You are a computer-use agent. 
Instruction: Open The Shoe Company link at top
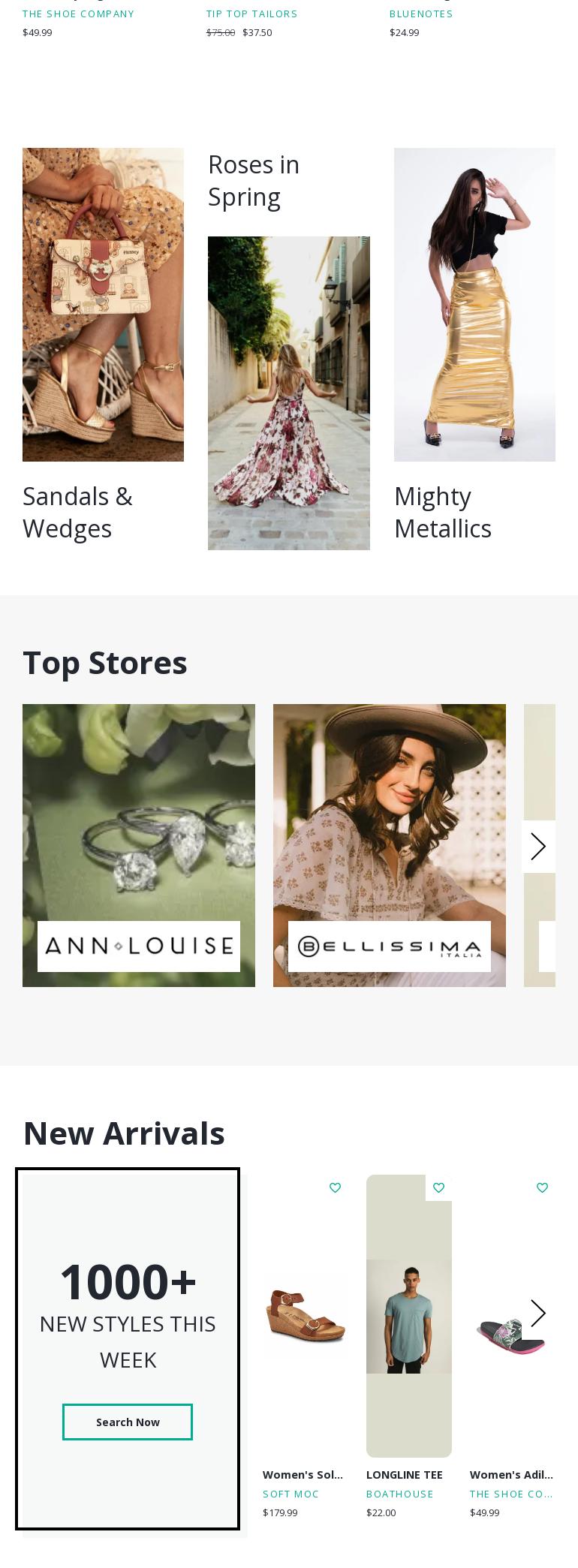tap(79, 14)
